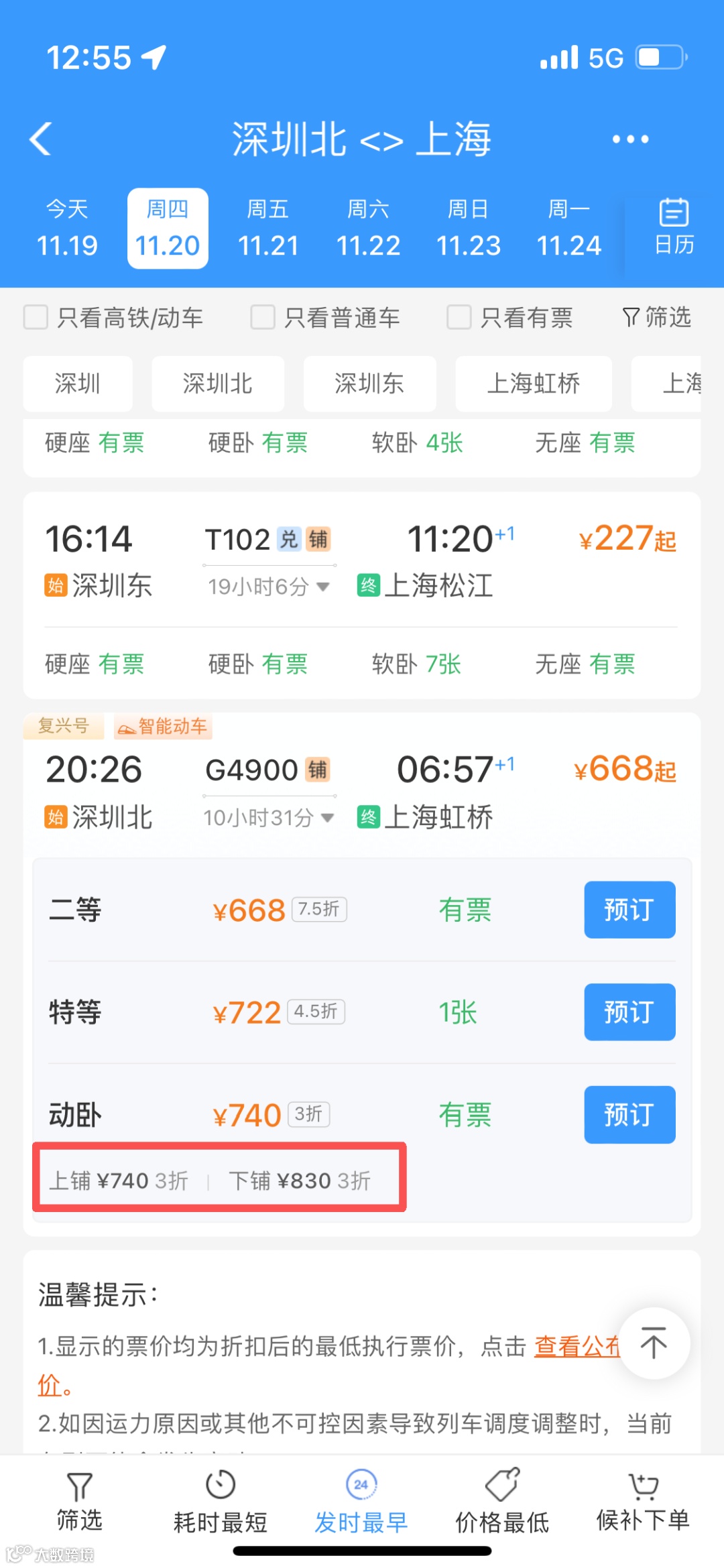The image size is (724, 1568).
Task: Switch to the 周六 11.22 date
Action: pyautogui.click(x=368, y=229)
